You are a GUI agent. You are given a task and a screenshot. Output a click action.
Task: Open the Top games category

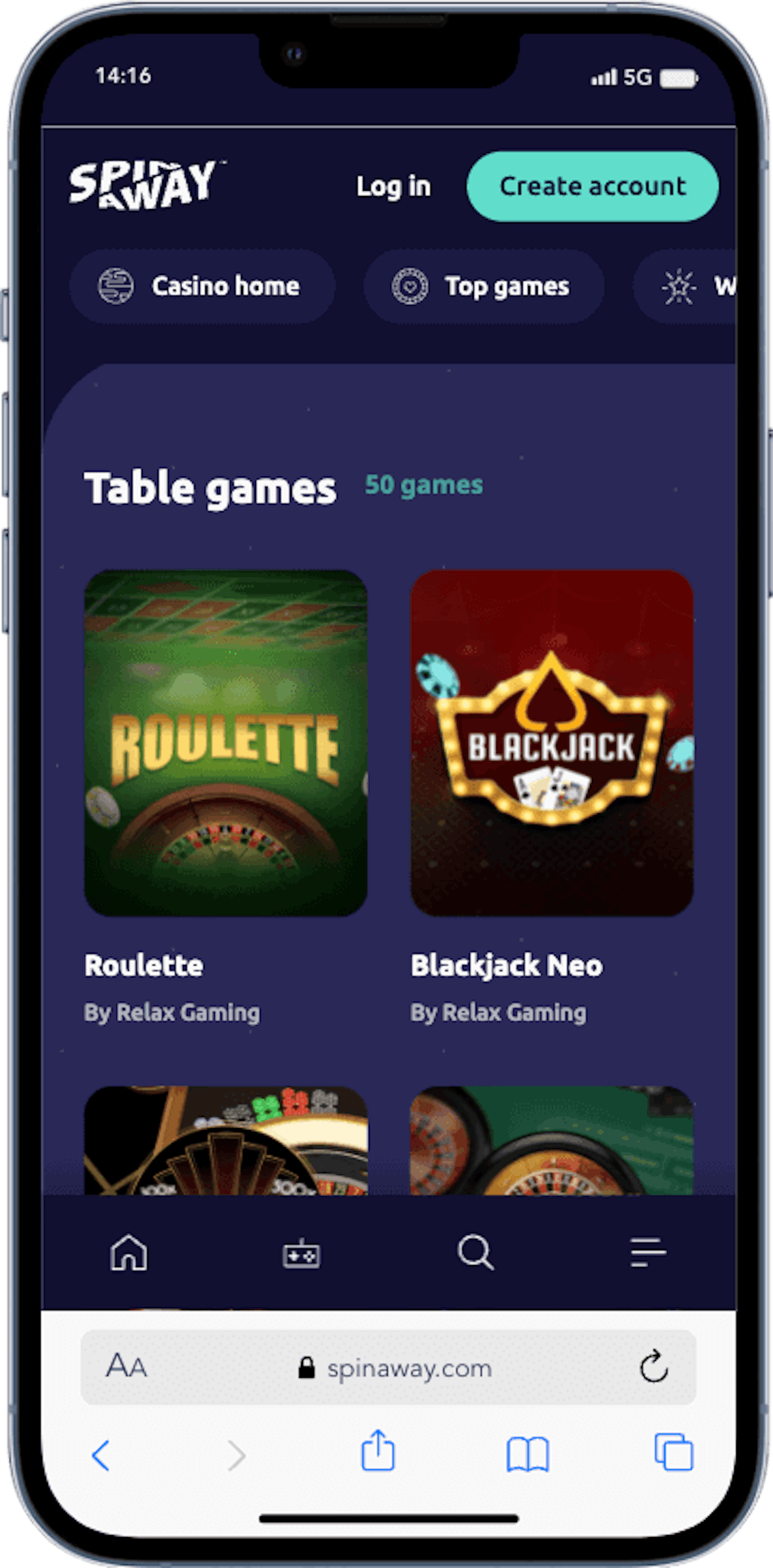tap(484, 286)
